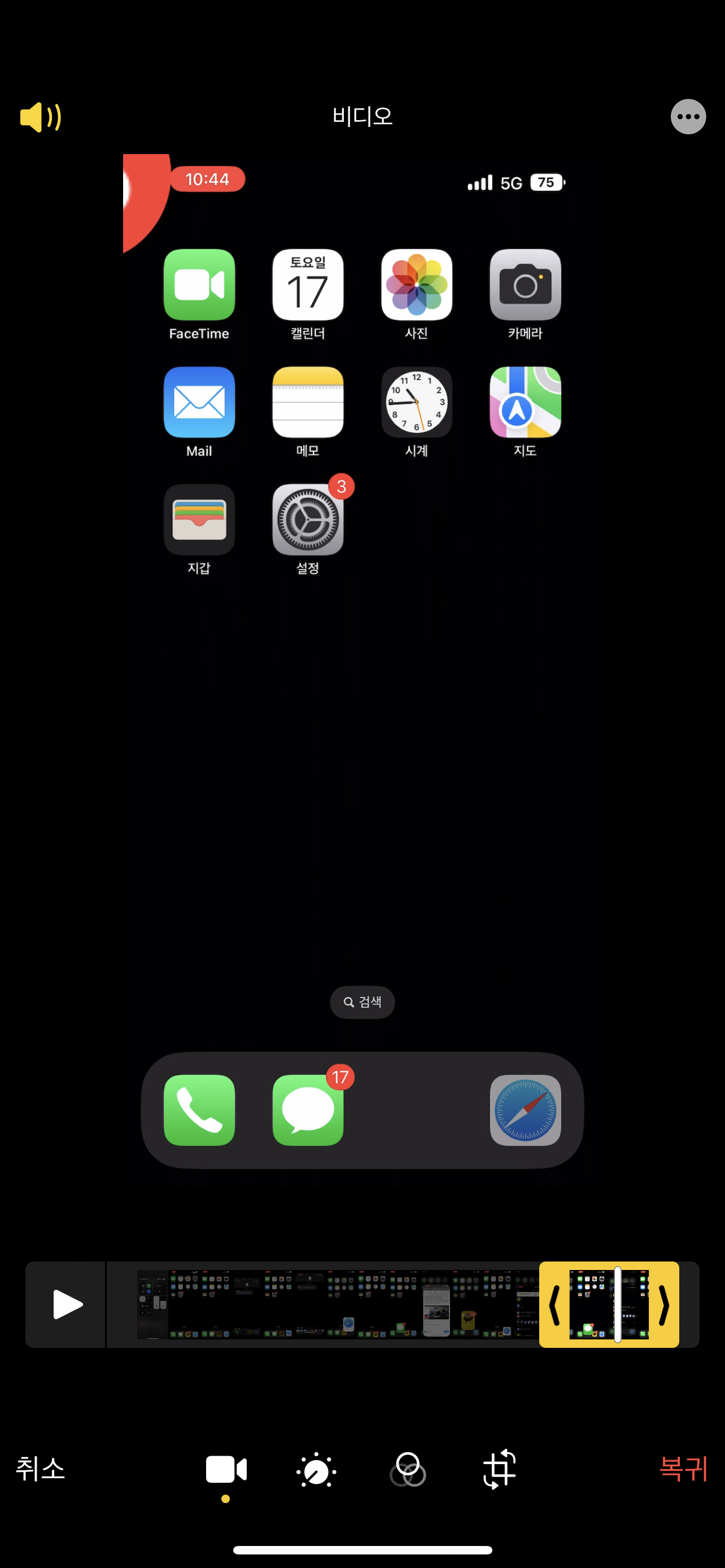Mute the video sound with speaker icon
Viewport: 725px width, 1568px height.
point(40,117)
